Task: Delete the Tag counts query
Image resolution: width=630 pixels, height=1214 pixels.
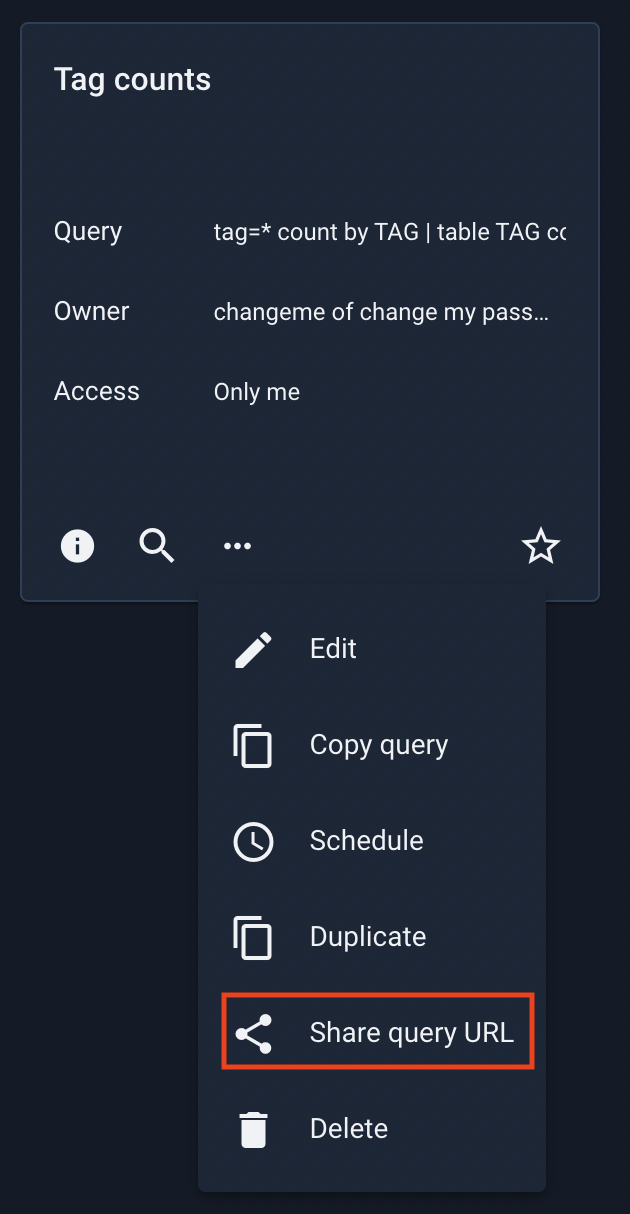Action: [x=372, y=1129]
